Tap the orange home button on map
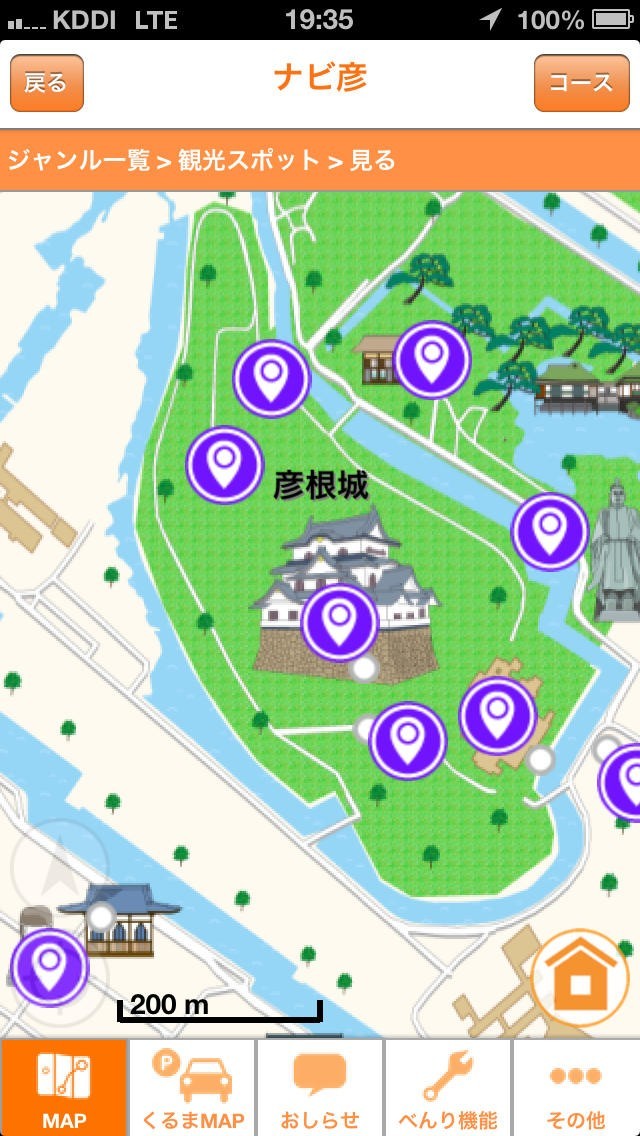This screenshot has width=640, height=1136. point(580,980)
